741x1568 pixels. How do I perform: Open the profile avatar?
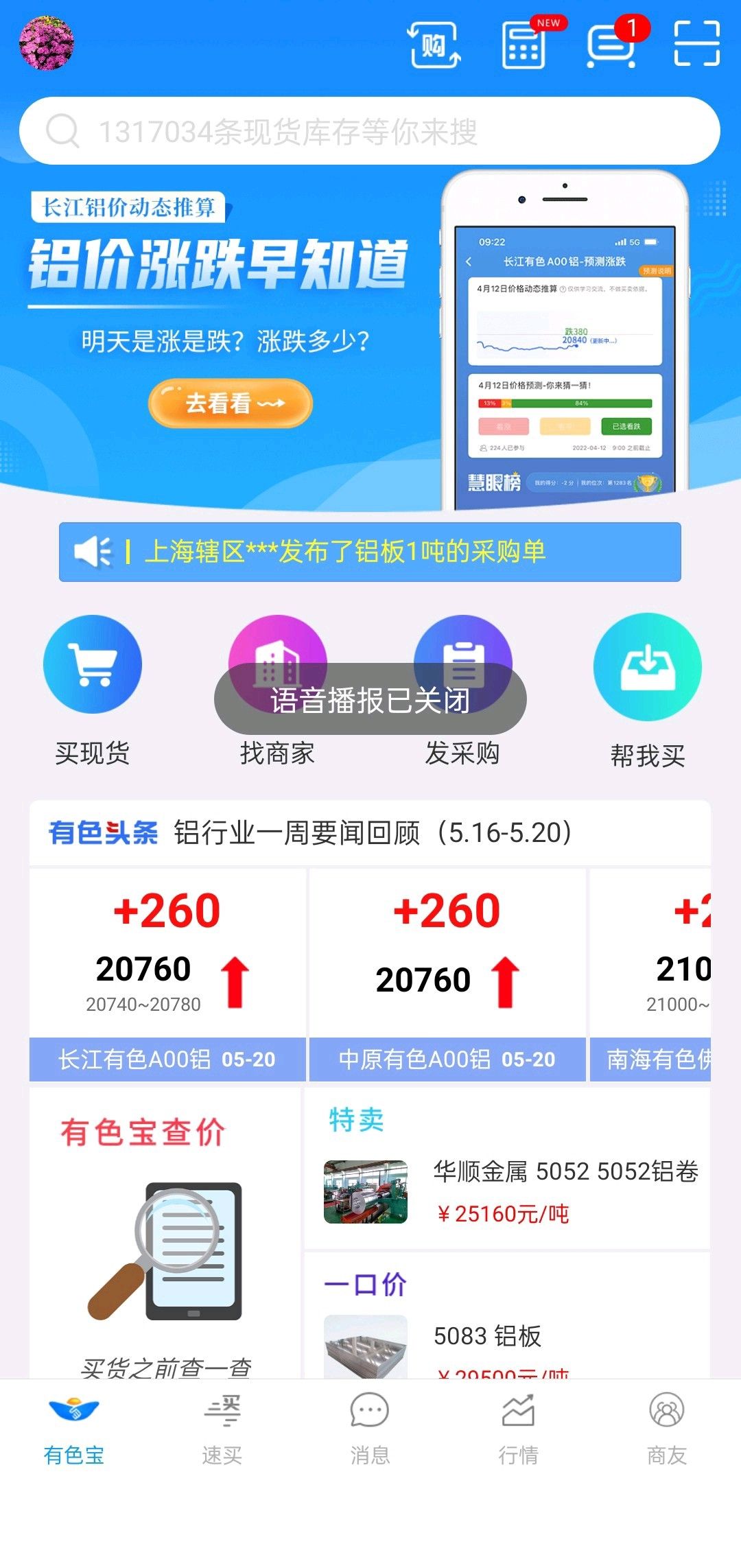tap(47, 43)
